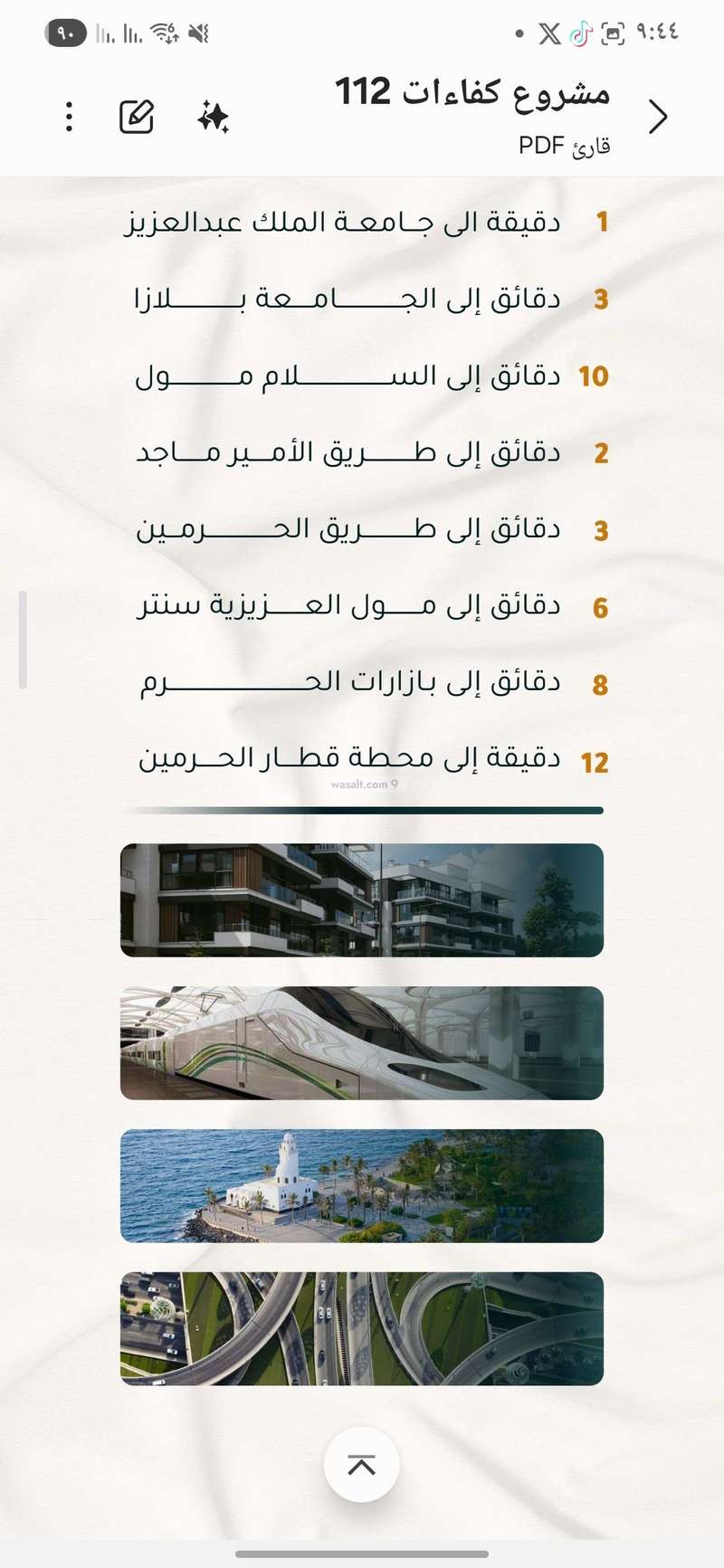Tap the page scroll handle

click(23, 640)
